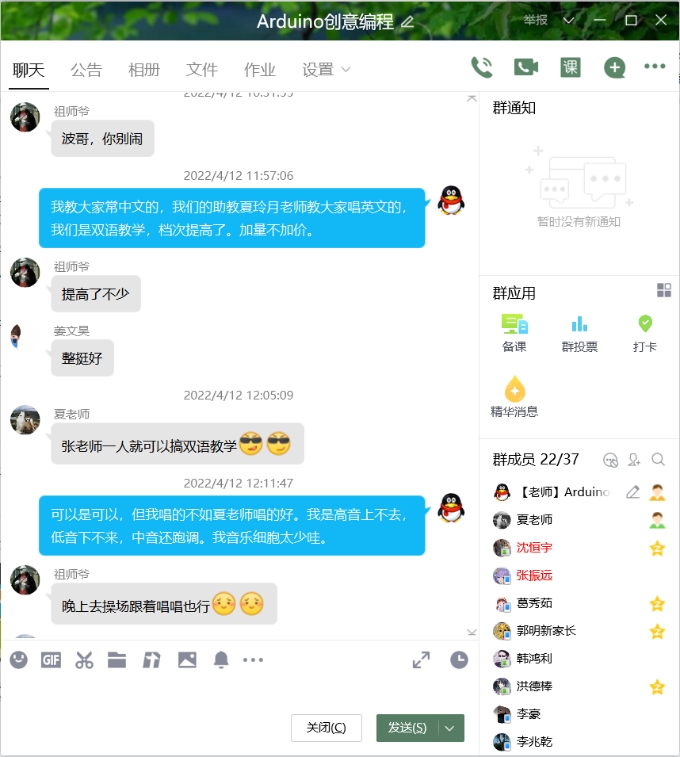Open the message history clock

click(459, 660)
